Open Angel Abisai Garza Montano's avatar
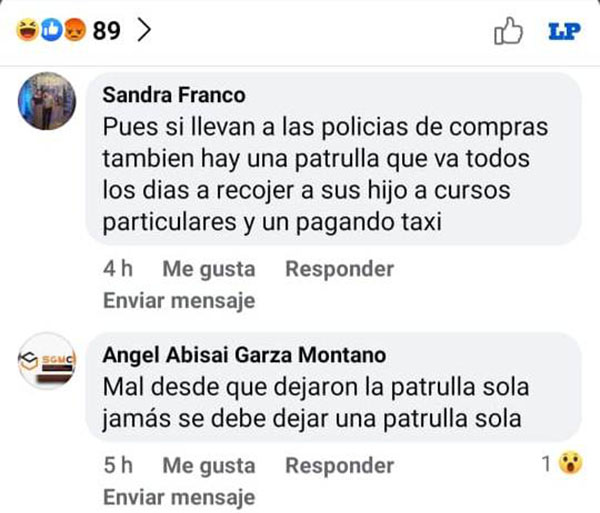Screen dimensions: 600x513 point(47,361)
